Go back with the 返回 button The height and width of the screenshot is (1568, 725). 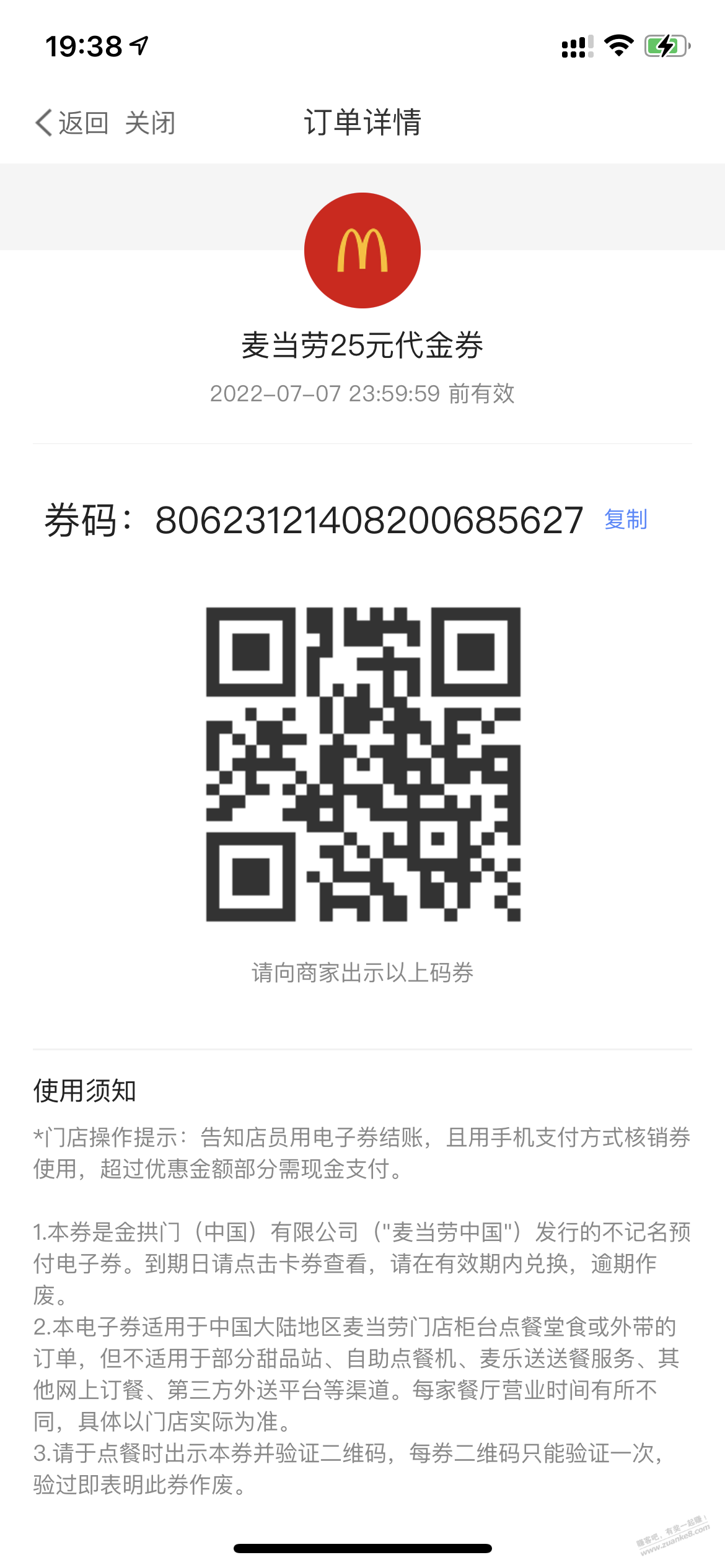(72, 123)
